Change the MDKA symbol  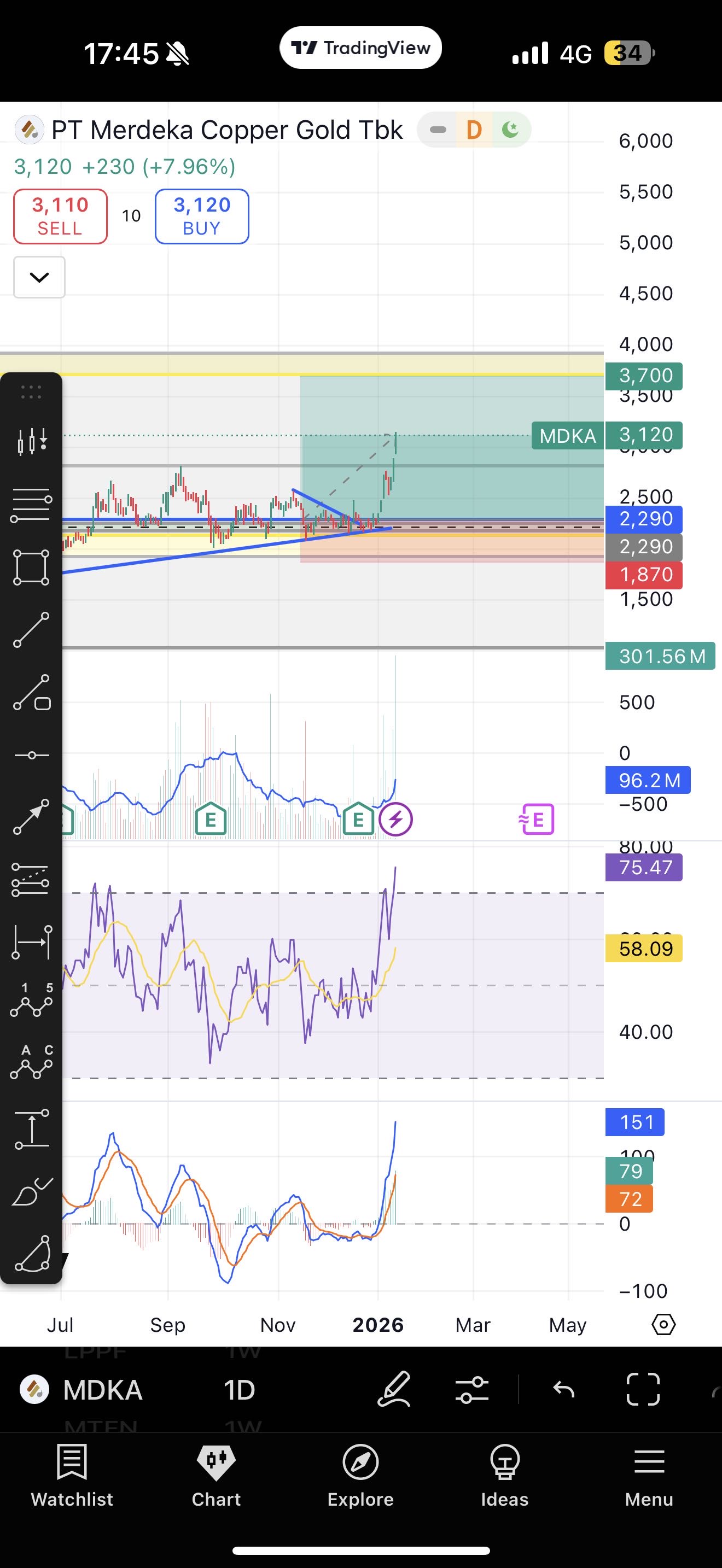[102, 1390]
